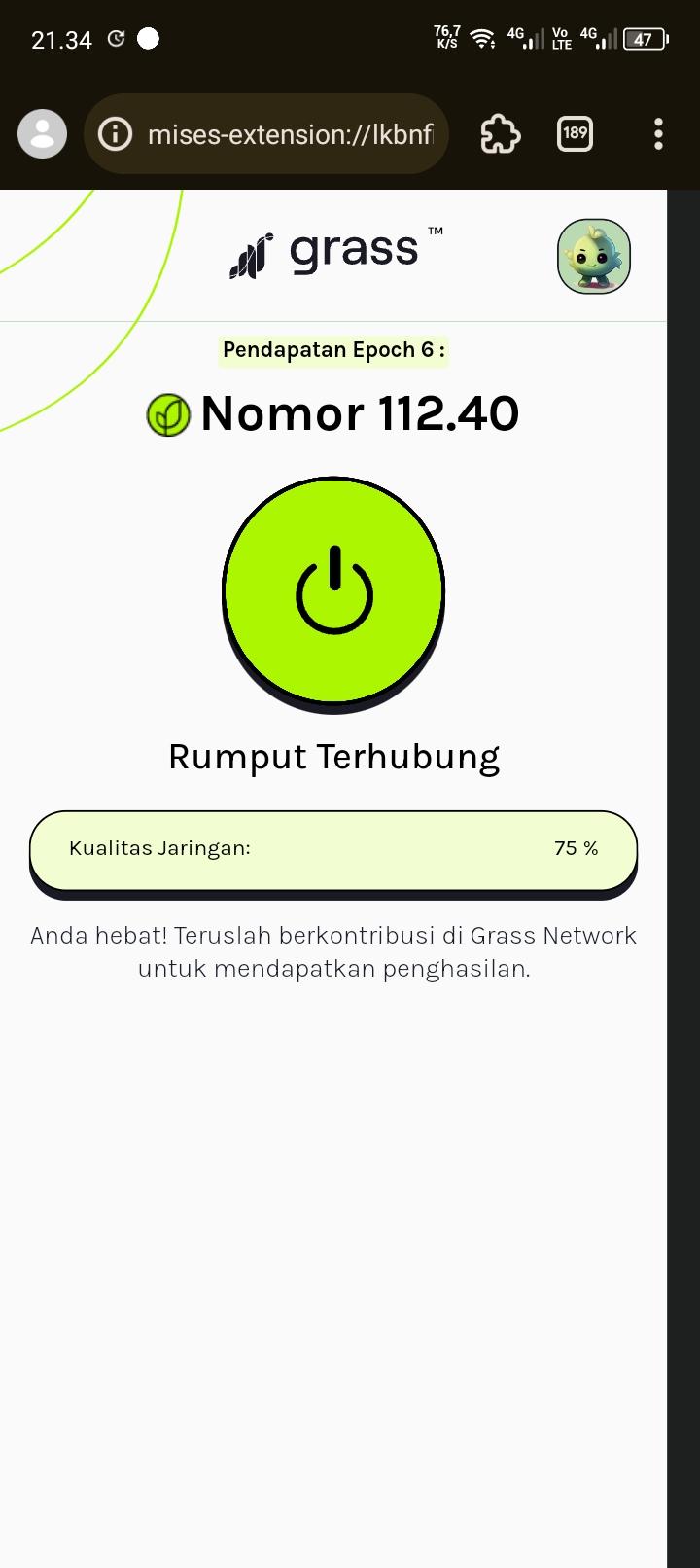View site info icon in address bar
Viewport: 700px width, 1568px height.
point(116,134)
